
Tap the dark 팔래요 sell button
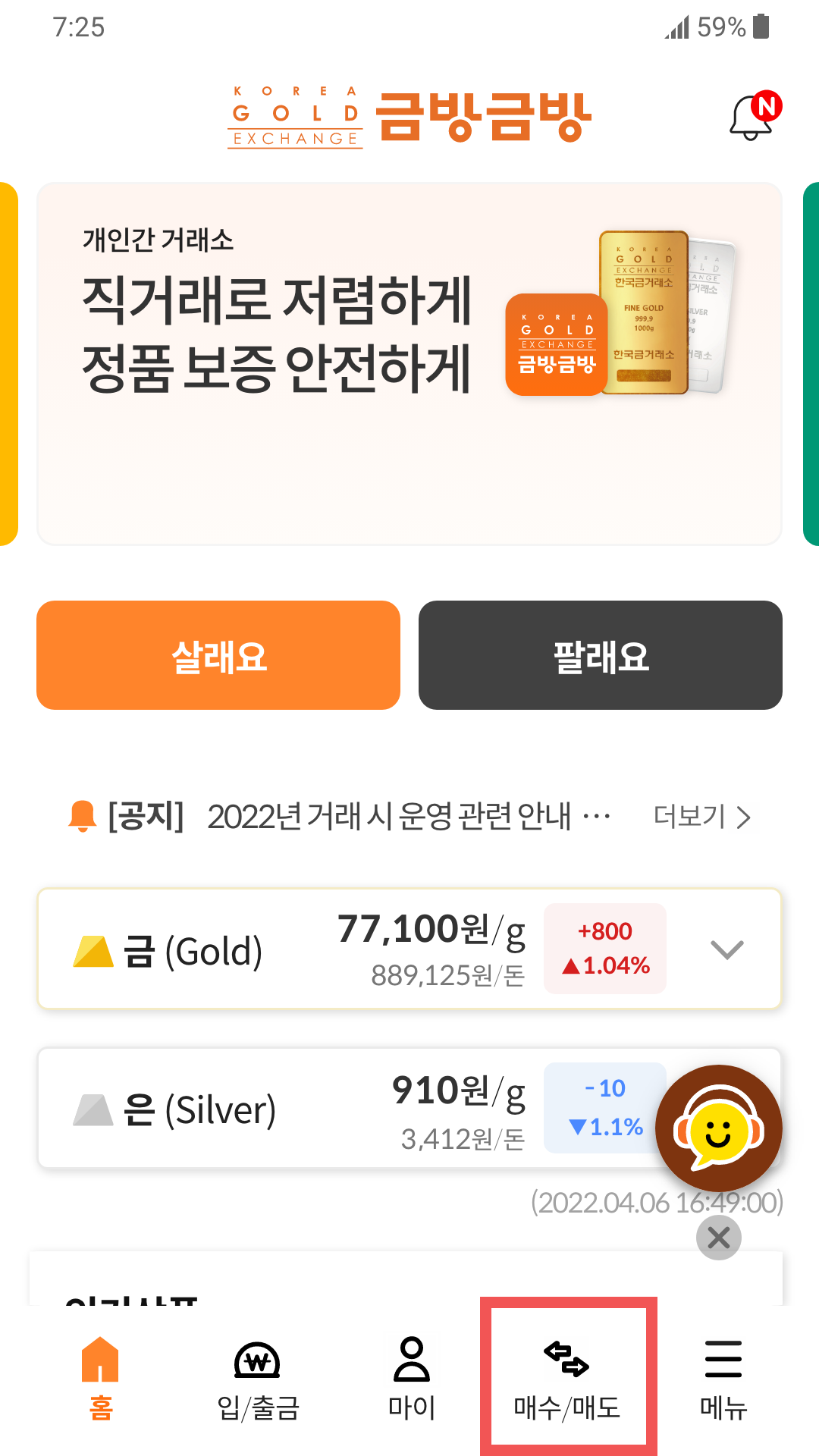click(x=601, y=655)
